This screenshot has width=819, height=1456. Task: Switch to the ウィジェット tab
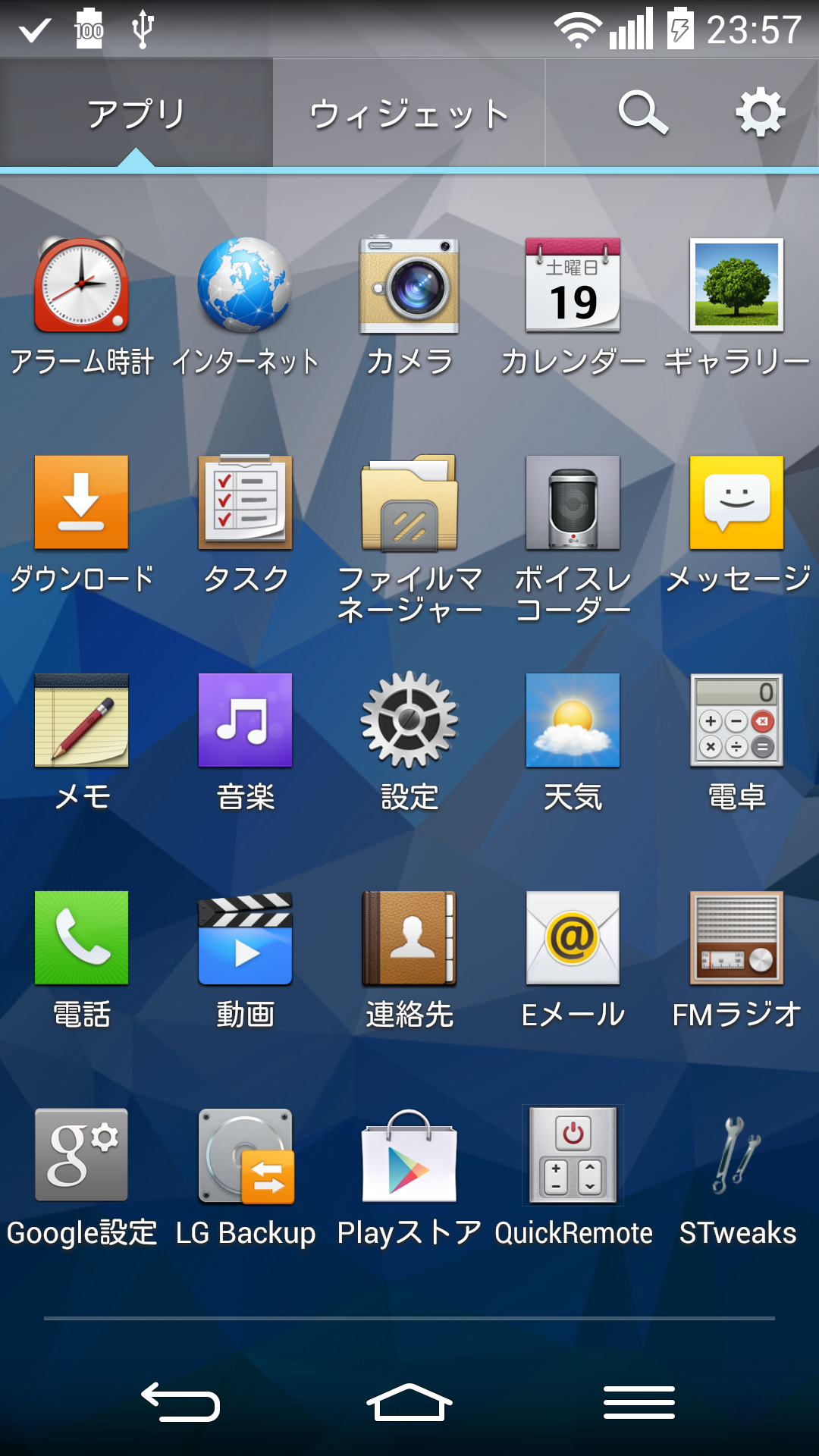pos(409,114)
